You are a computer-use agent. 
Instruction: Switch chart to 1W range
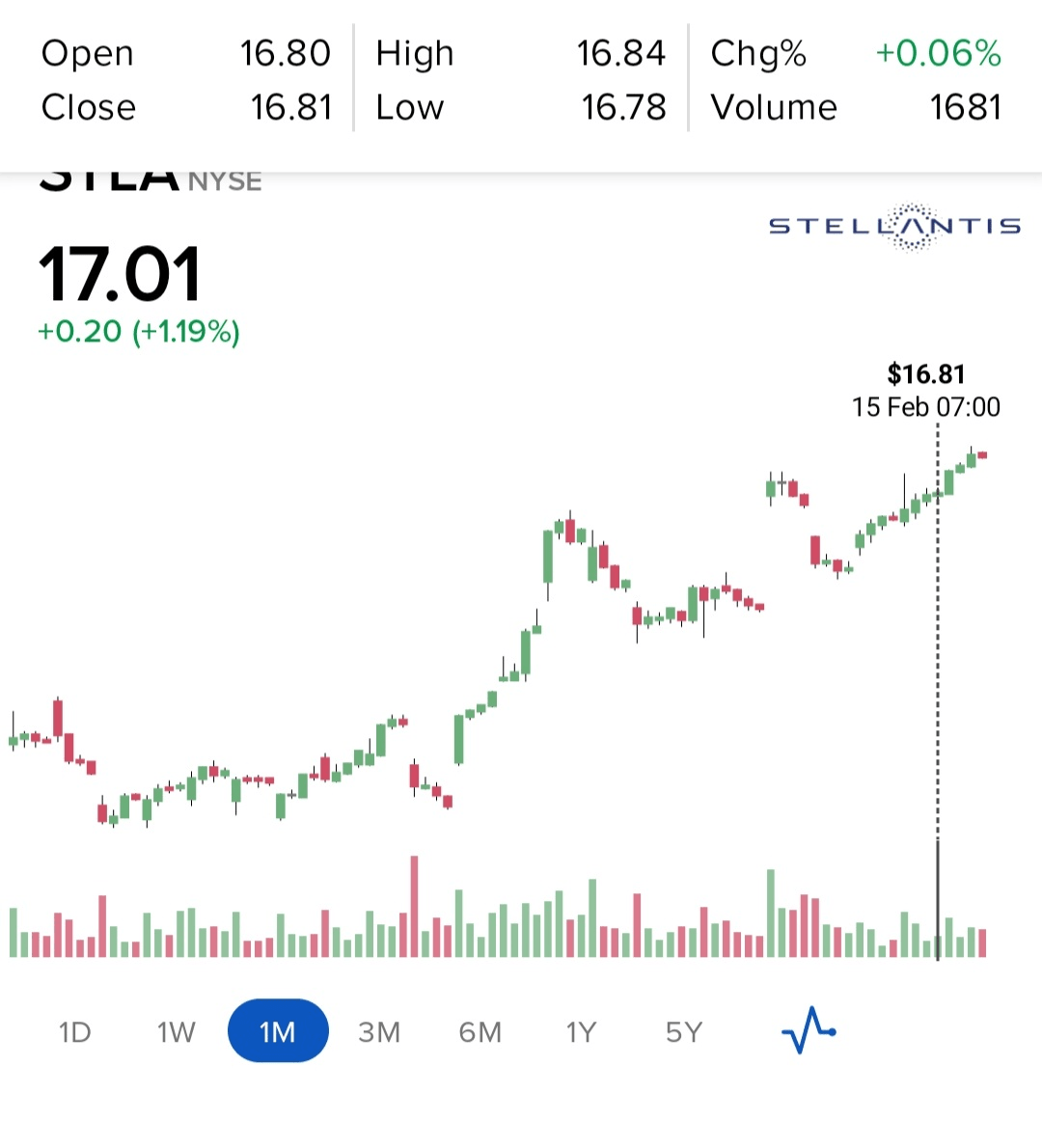click(x=177, y=1032)
